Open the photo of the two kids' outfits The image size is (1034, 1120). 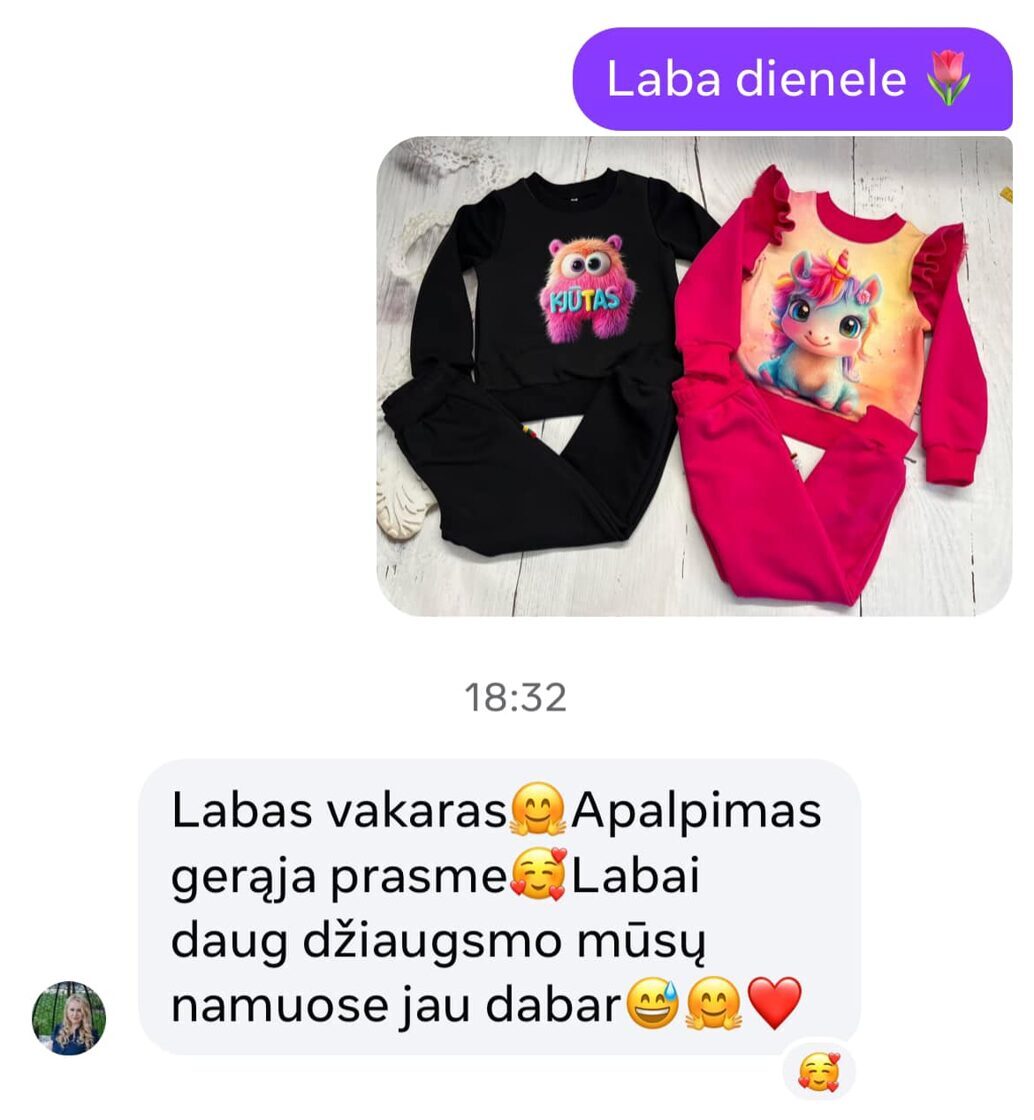tap(694, 375)
